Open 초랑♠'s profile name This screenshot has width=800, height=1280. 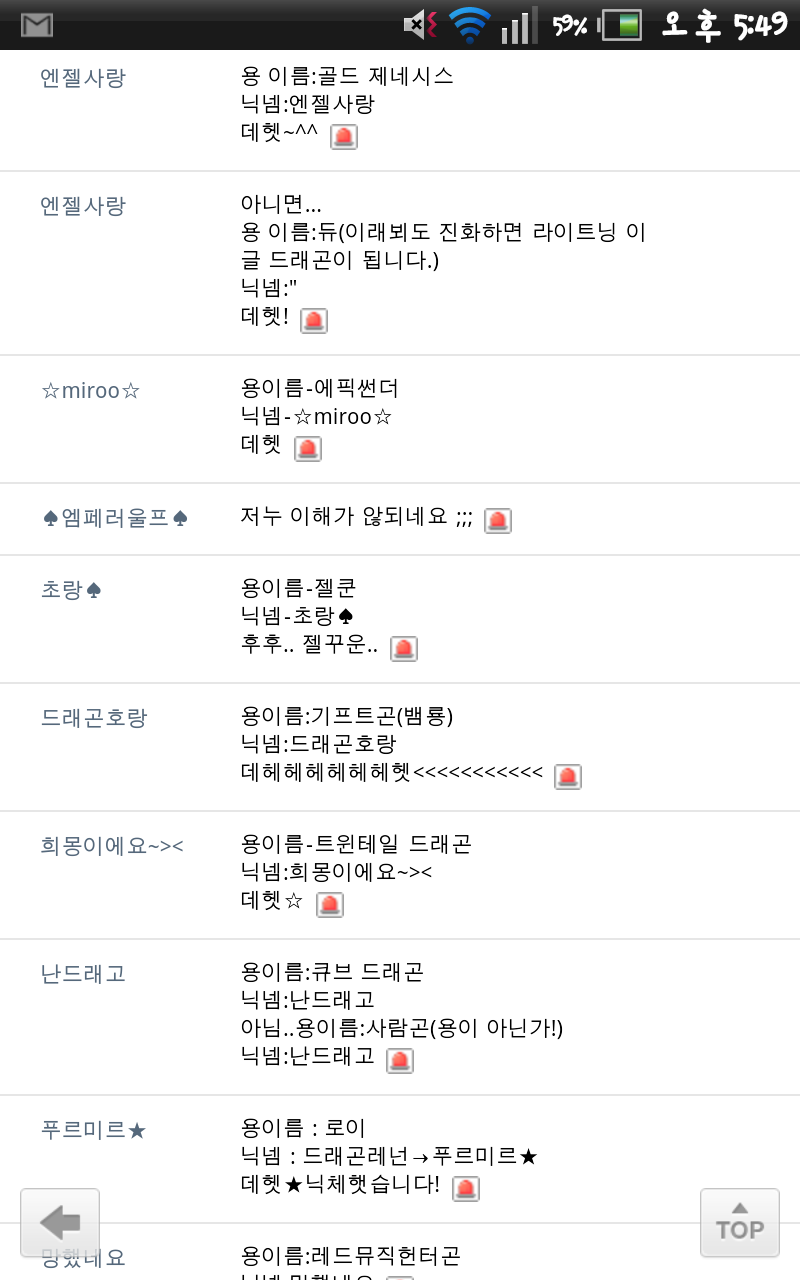tap(72, 590)
